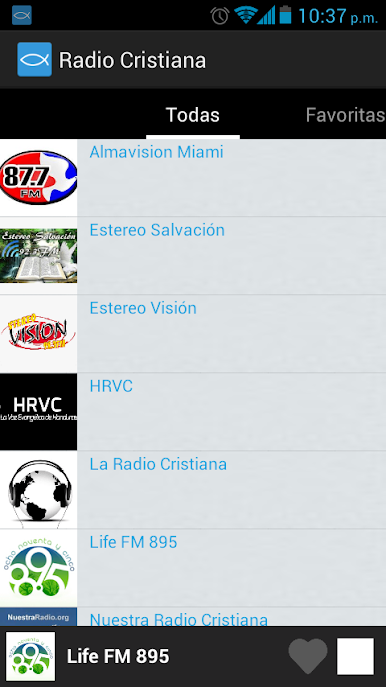Choose the HRVC station

click(x=193, y=412)
